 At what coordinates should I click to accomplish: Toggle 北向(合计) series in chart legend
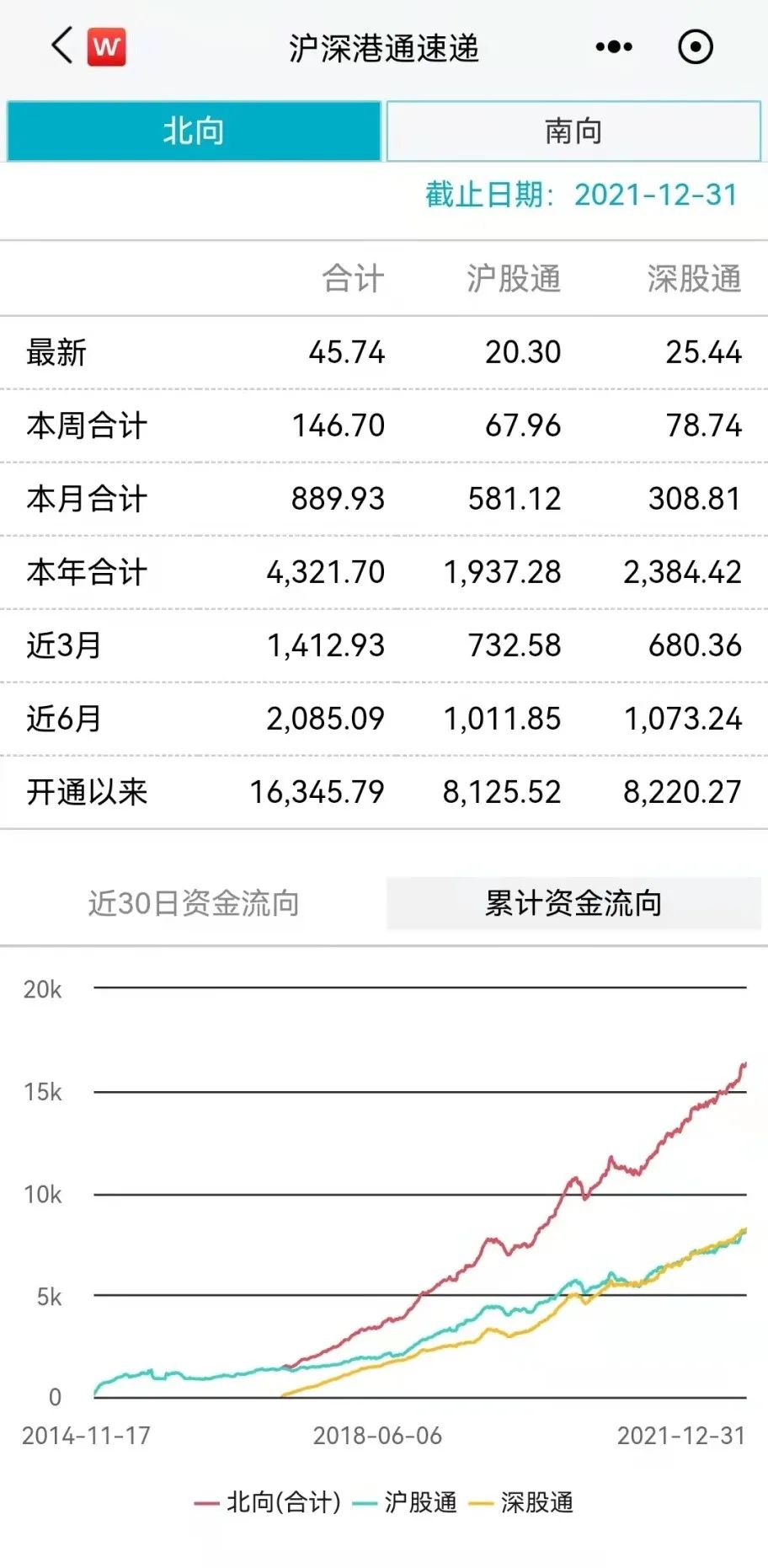point(269,1502)
